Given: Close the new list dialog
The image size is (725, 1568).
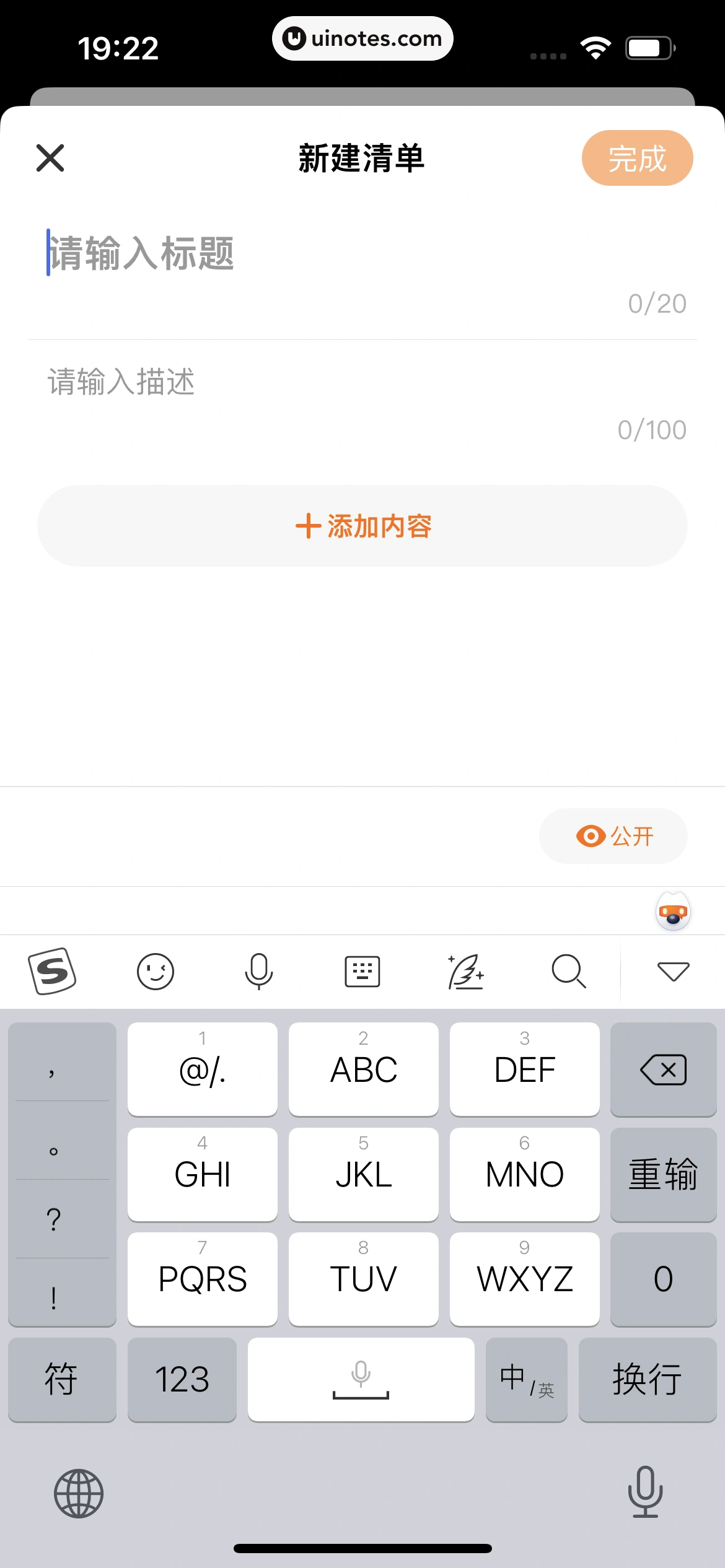Looking at the screenshot, I should click(x=50, y=158).
